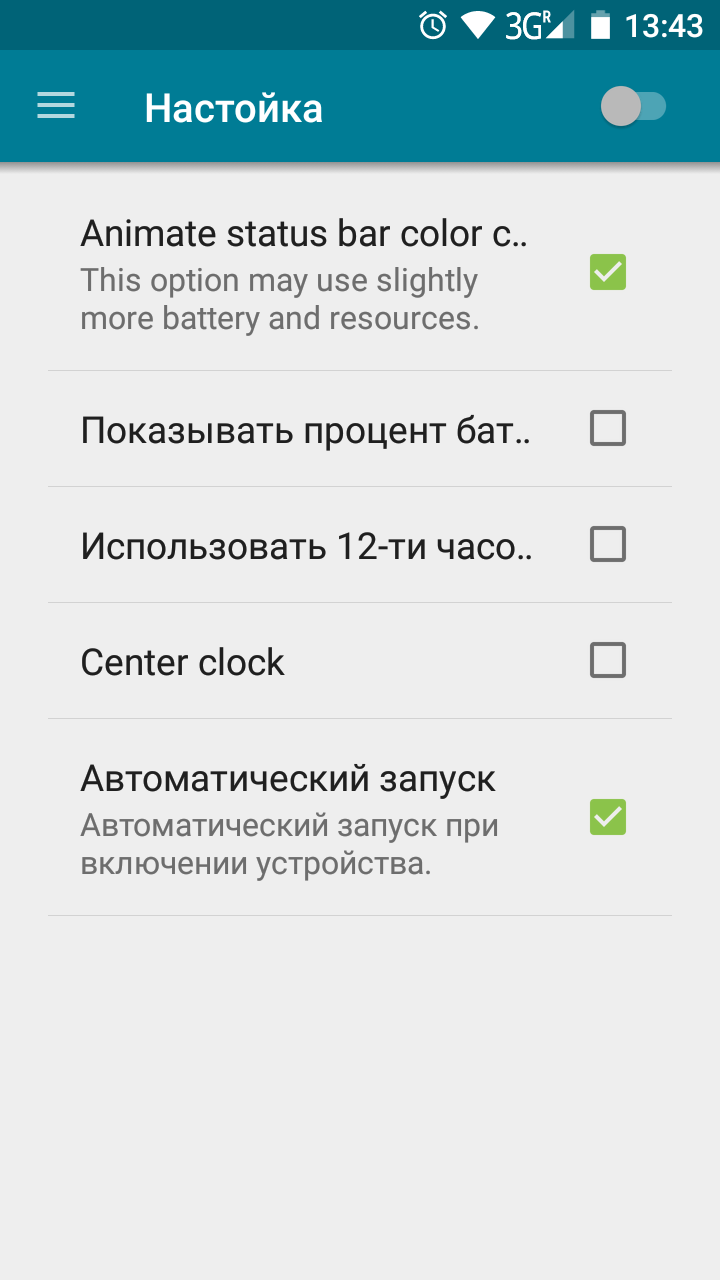Enable Показывать процент батареи checkbox
The width and height of the screenshot is (720, 1280).
click(x=607, y=429)
